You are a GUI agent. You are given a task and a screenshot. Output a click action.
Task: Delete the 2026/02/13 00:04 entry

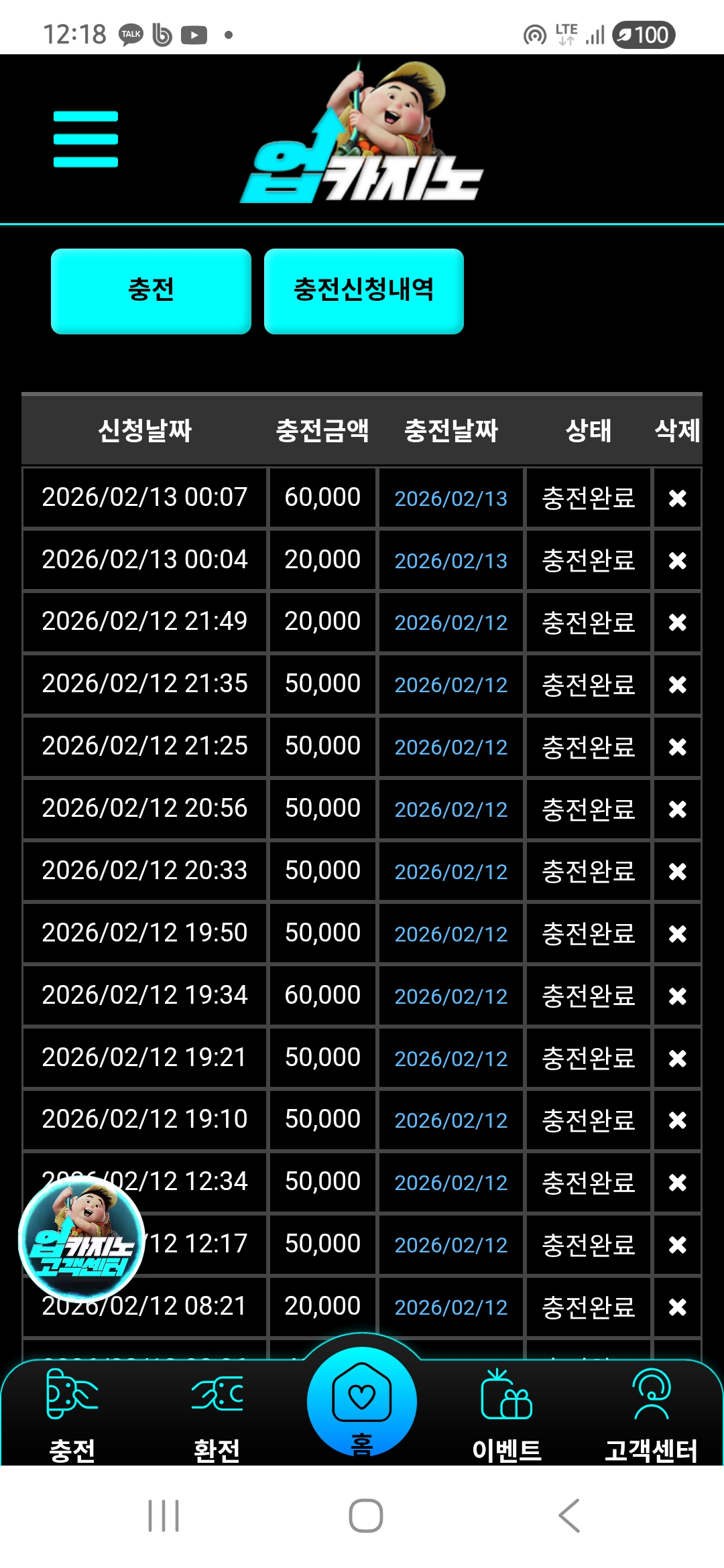677,560
